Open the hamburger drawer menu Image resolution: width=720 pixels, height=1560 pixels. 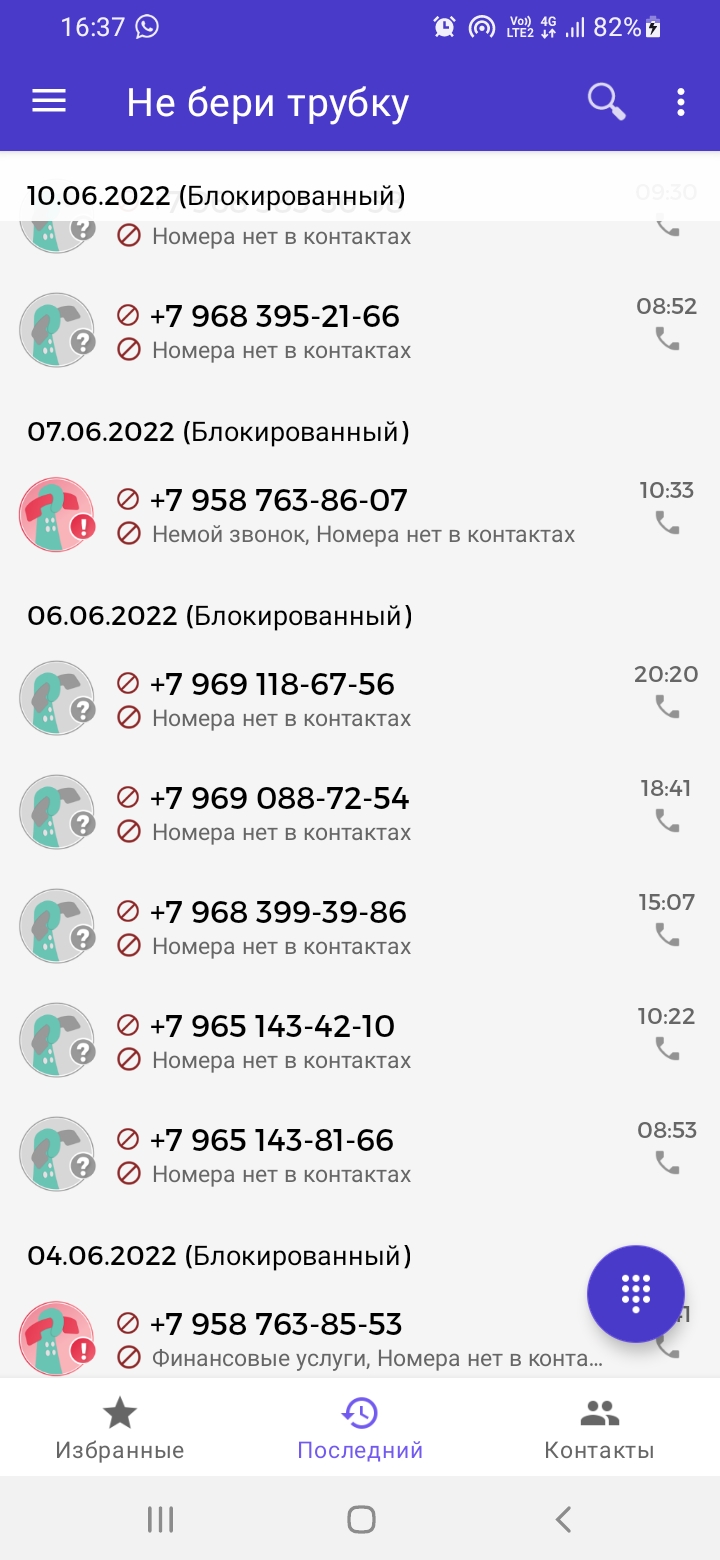click(49, 101)
